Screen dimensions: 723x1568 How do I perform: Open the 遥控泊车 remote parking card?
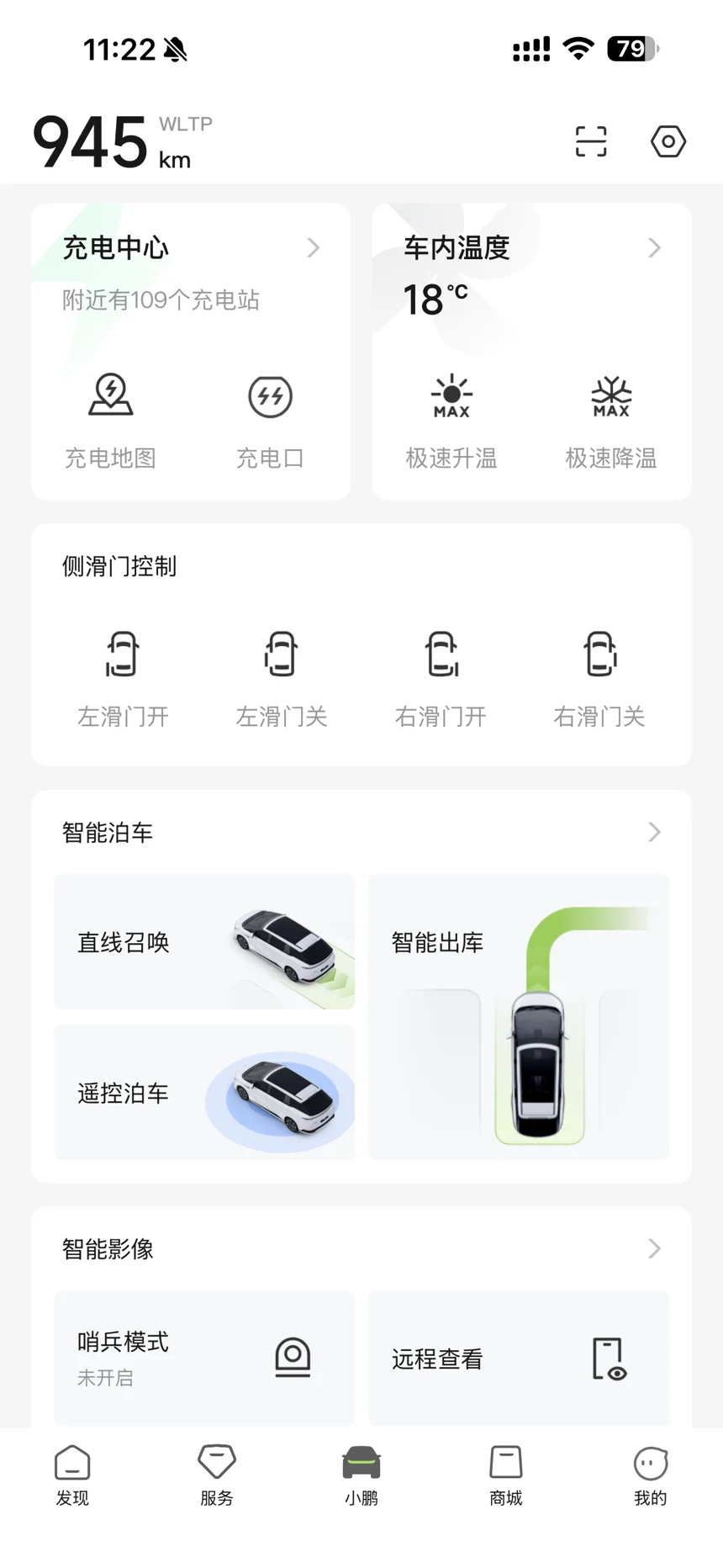click(x=204, y=1093)
